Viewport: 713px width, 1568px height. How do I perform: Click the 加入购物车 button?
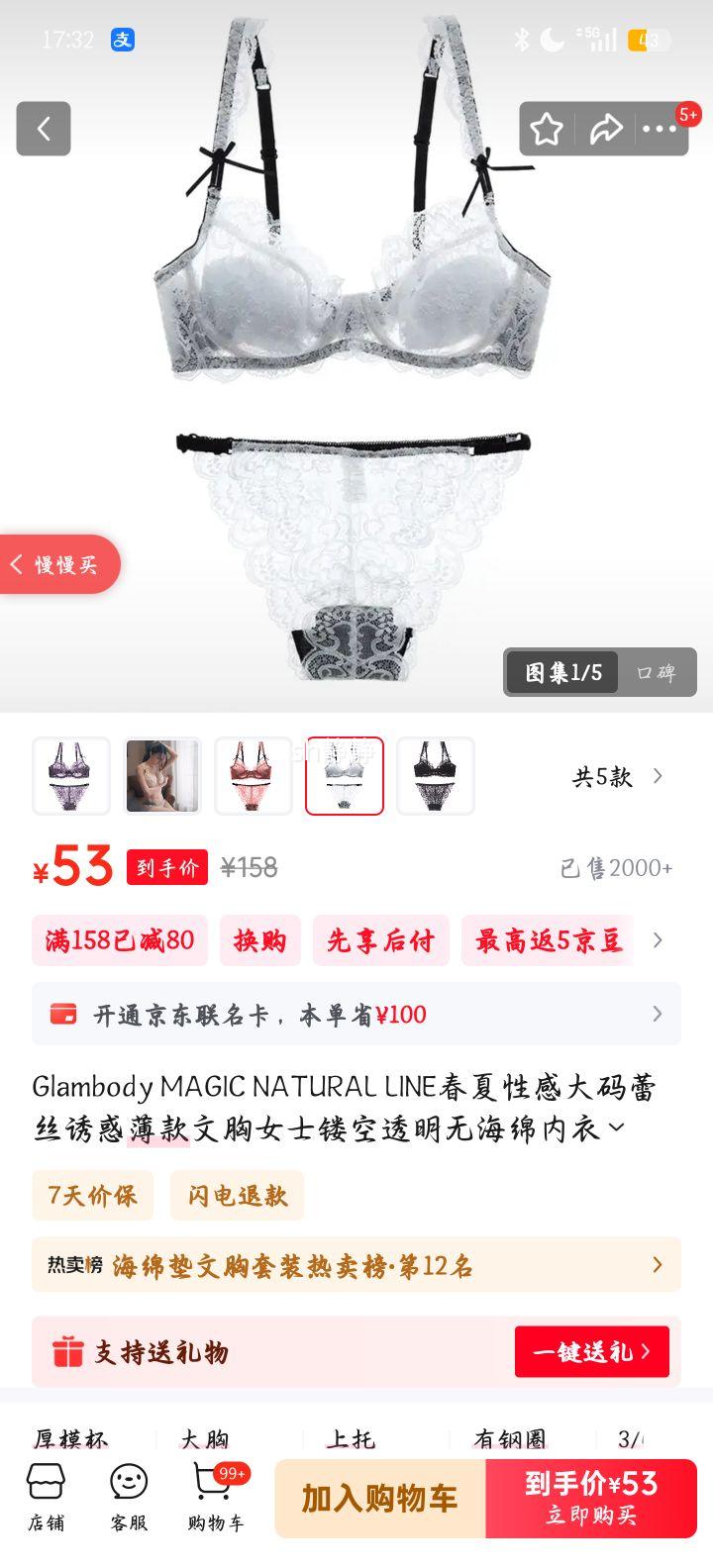(380, 1497)
